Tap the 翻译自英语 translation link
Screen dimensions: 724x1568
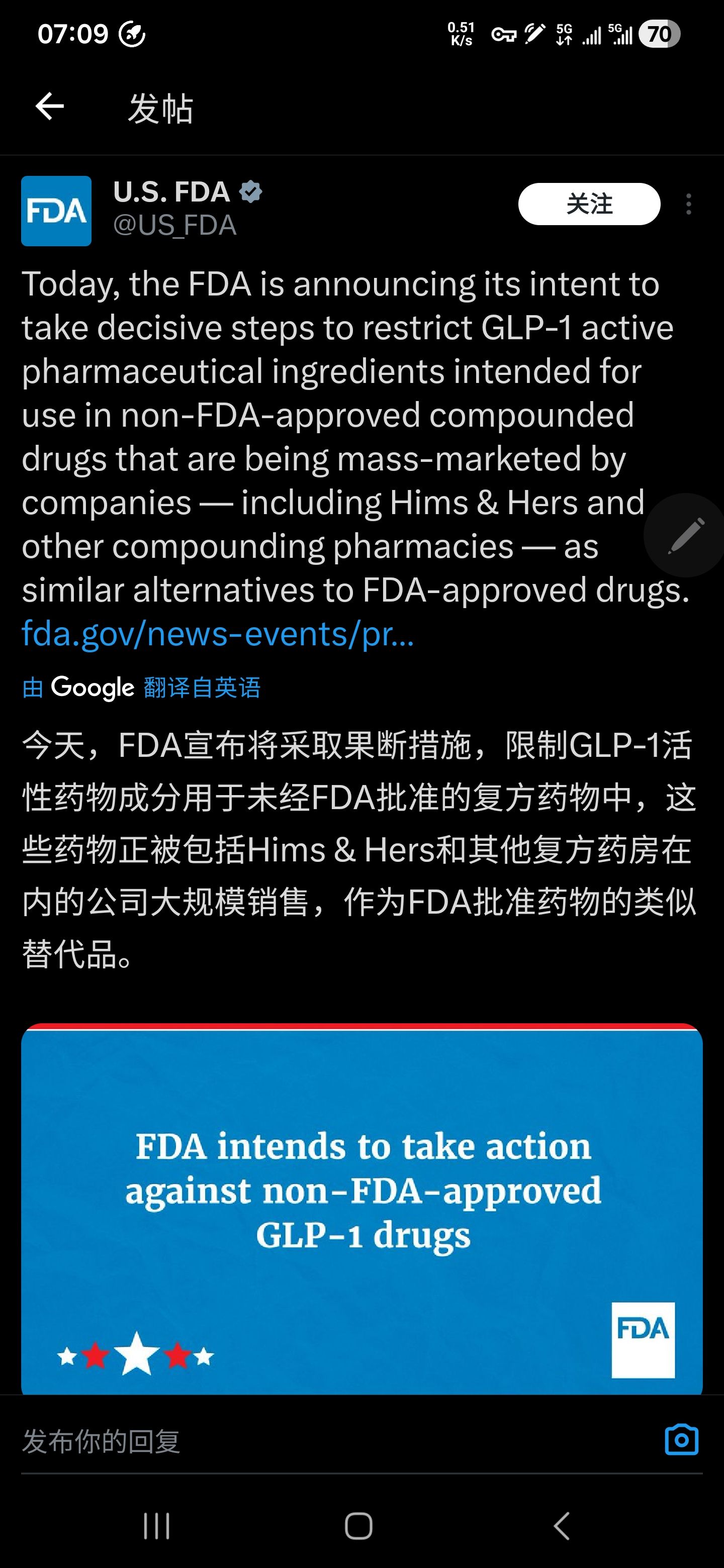pyautogui.click(x=202, y=688)
